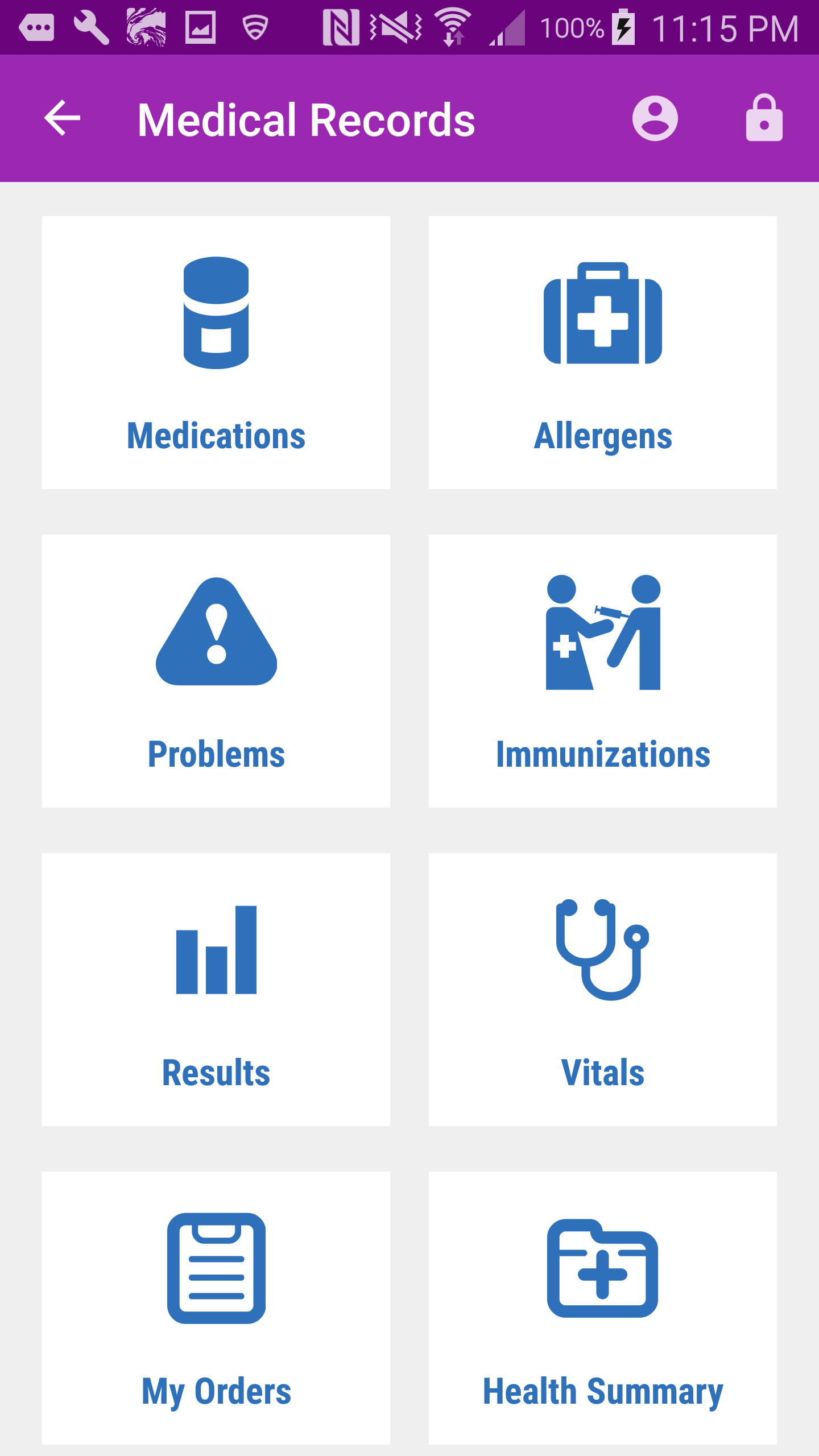View Vitals
This screenshot has width=819, height=1456.
(603, 990)
